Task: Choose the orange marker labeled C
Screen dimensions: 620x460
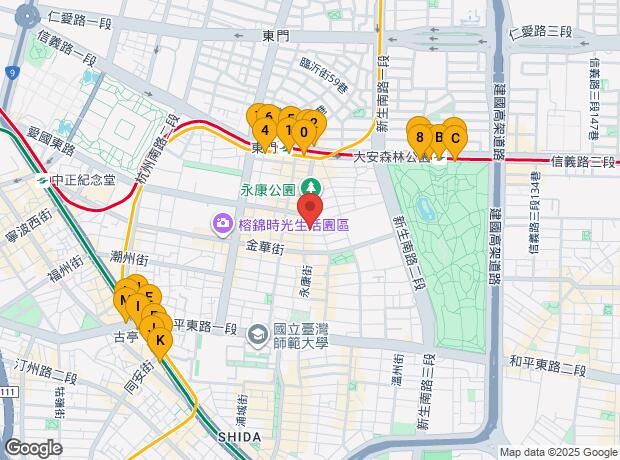Action: tap(454, 138)
